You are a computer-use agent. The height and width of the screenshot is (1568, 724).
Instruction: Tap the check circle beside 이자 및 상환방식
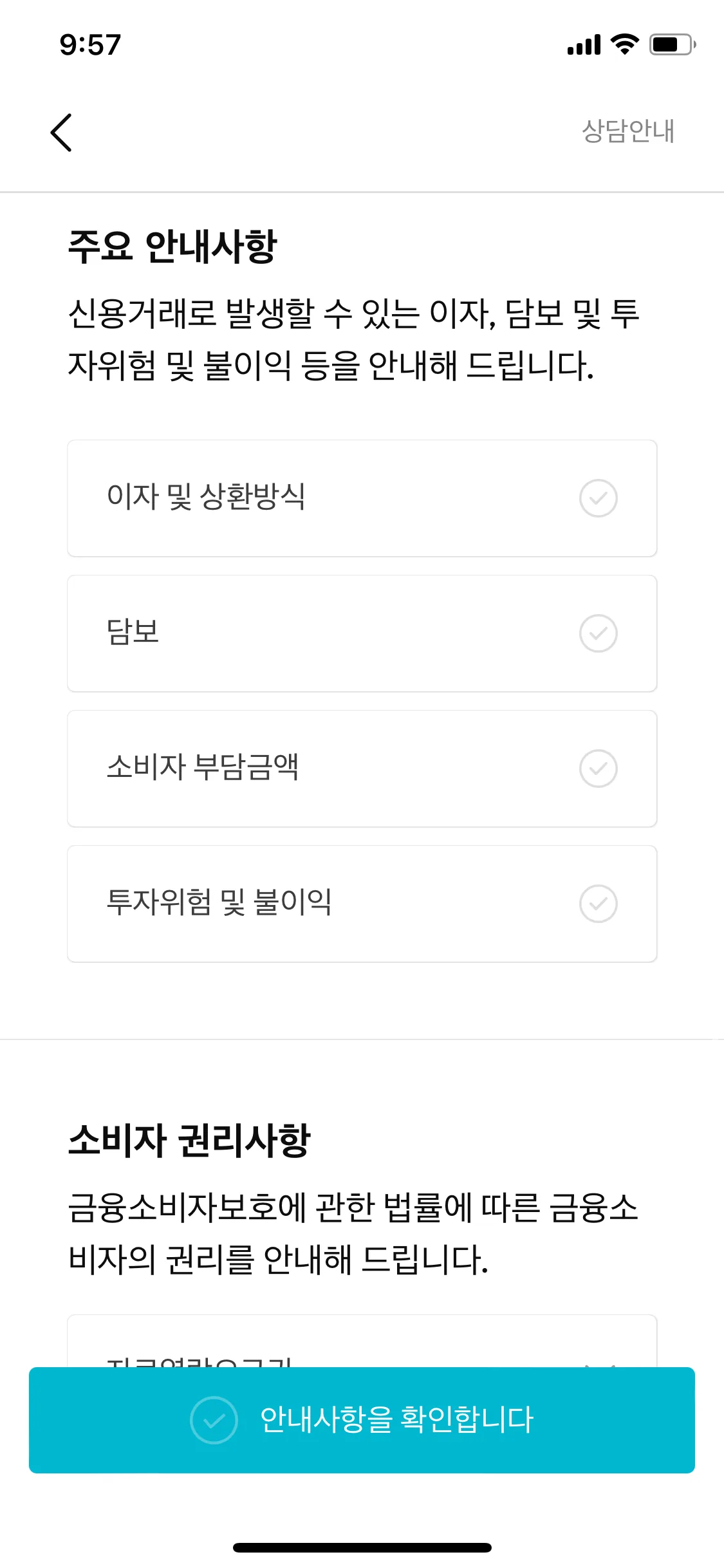click(x=598, y=498)
